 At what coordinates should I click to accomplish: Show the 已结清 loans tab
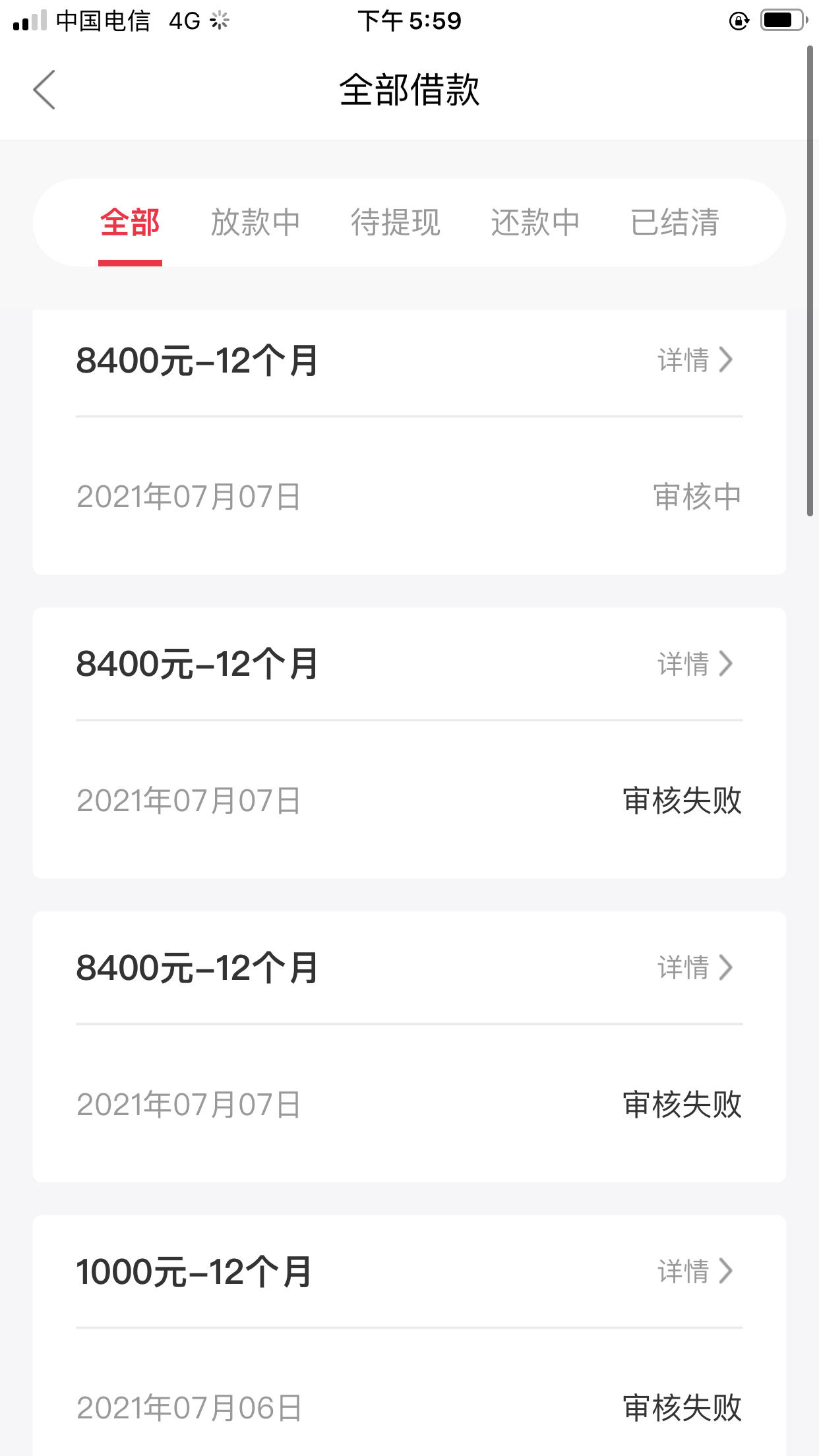click(x=675, y=222)
